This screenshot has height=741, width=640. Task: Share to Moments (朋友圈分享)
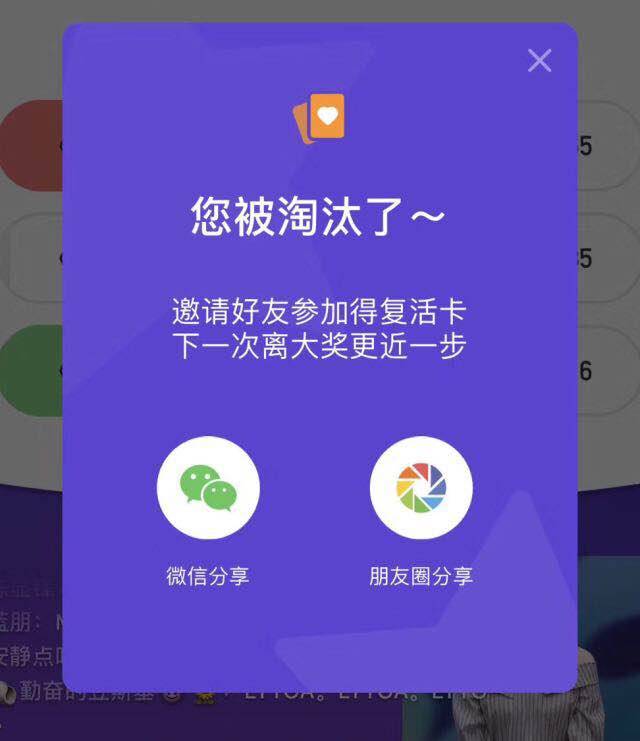pyautogui.click(x=420, y=488)
